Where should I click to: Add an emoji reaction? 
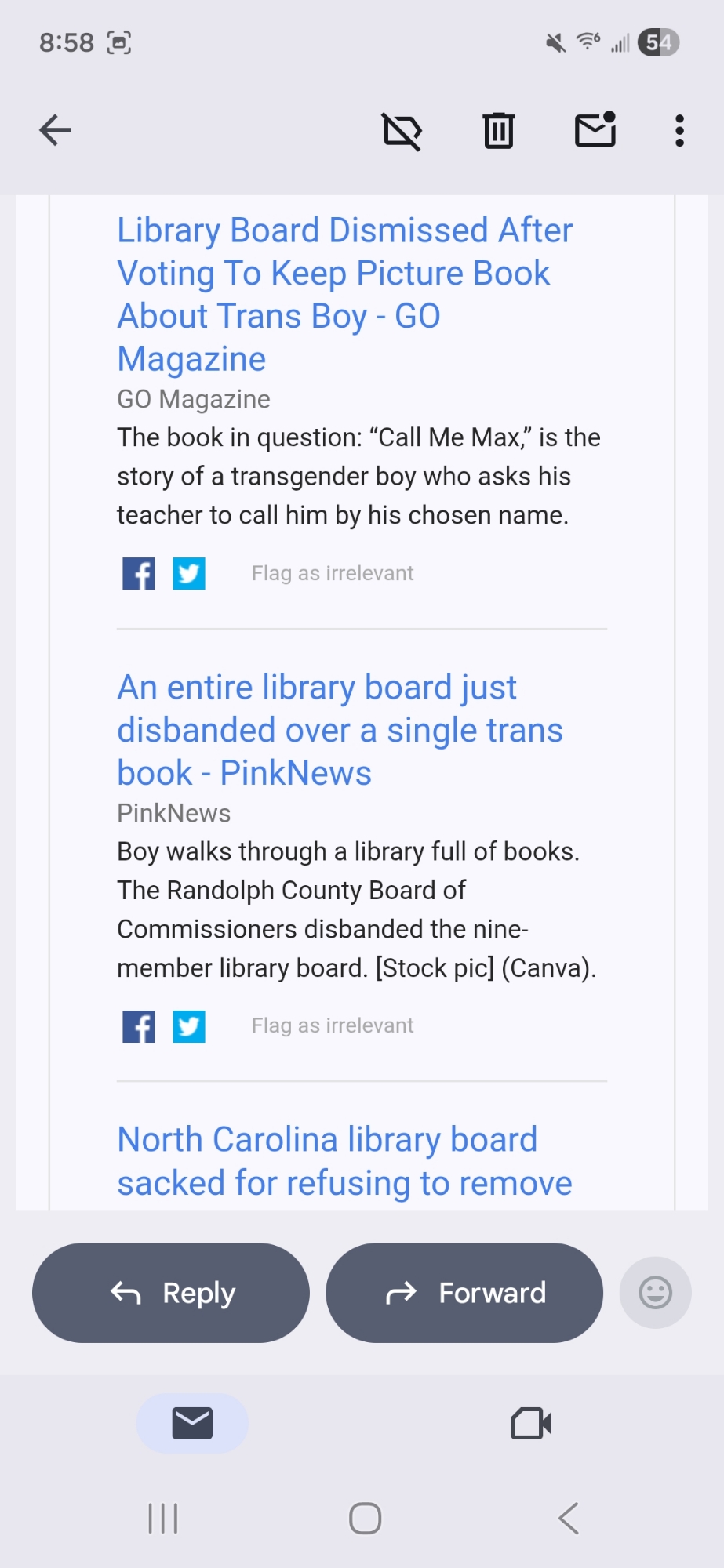pyautogui.click(x=655, y=1292)
